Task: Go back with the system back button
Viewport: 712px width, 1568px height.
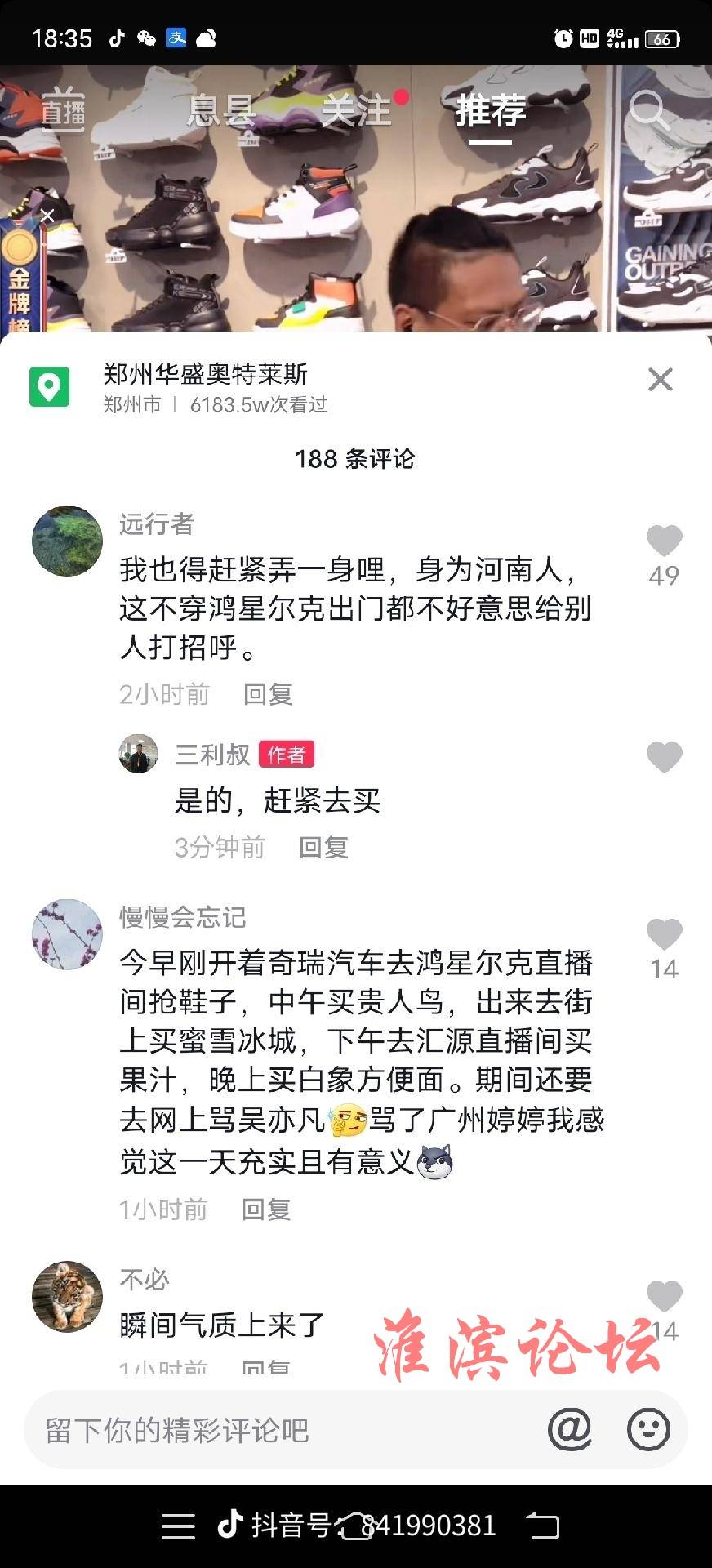Action: coord(542,1525)
